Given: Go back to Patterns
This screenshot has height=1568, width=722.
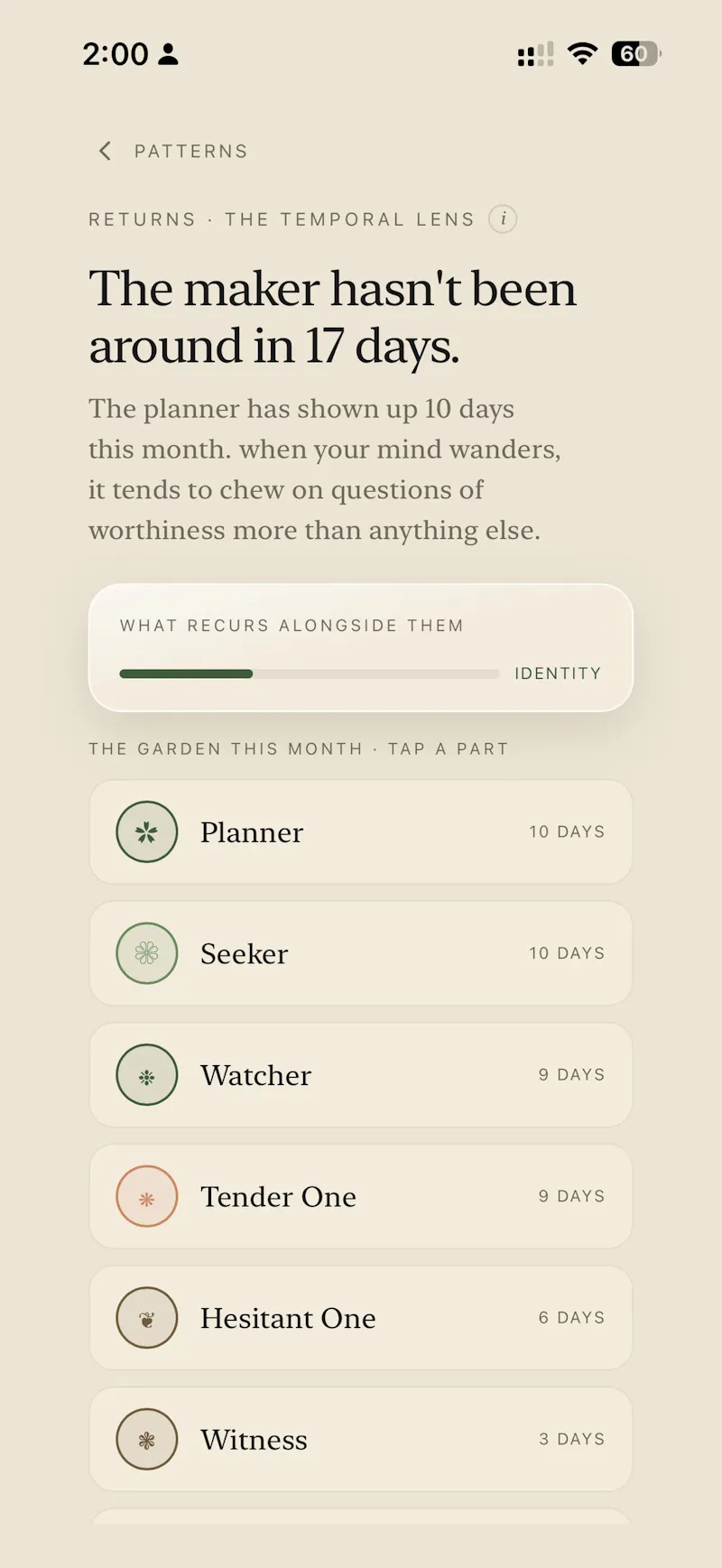Looking at the screenshot, I should [x=171, y=151].
